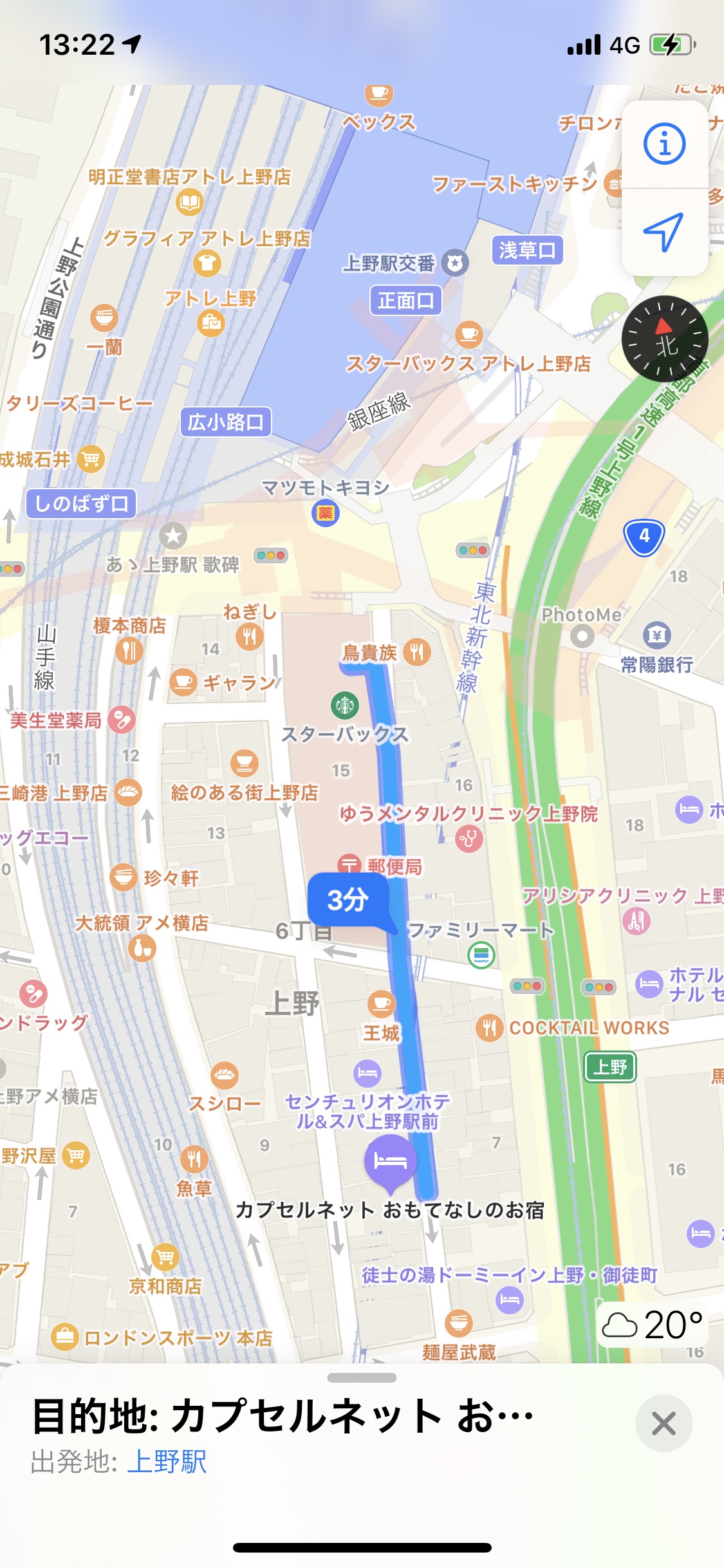Select the 上野駅交番 police box marker
Viewport: 724px width, 1568px height.
[x=455, y=263]
